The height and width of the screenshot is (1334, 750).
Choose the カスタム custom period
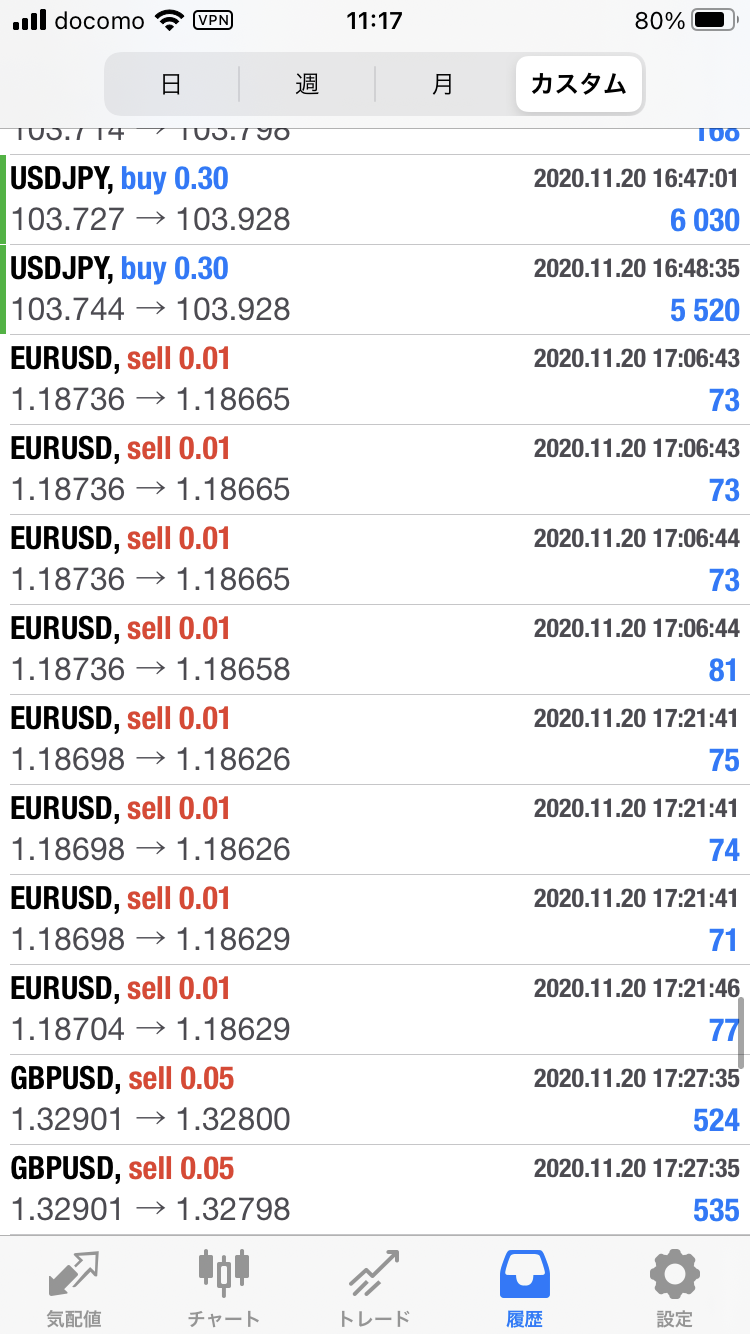(x=579, y=84)
